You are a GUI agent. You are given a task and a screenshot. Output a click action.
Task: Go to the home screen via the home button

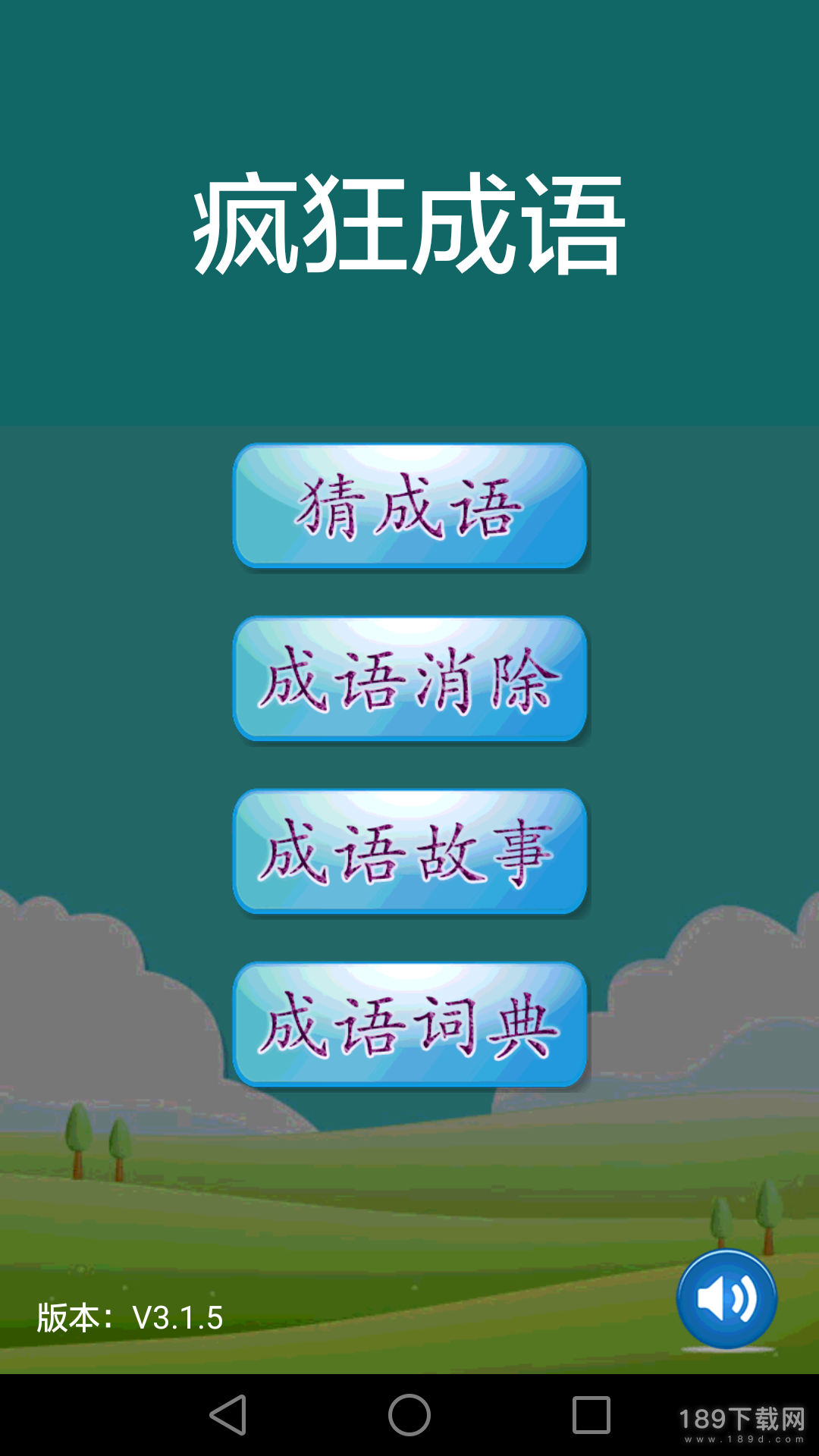(x=409, y=1415)
